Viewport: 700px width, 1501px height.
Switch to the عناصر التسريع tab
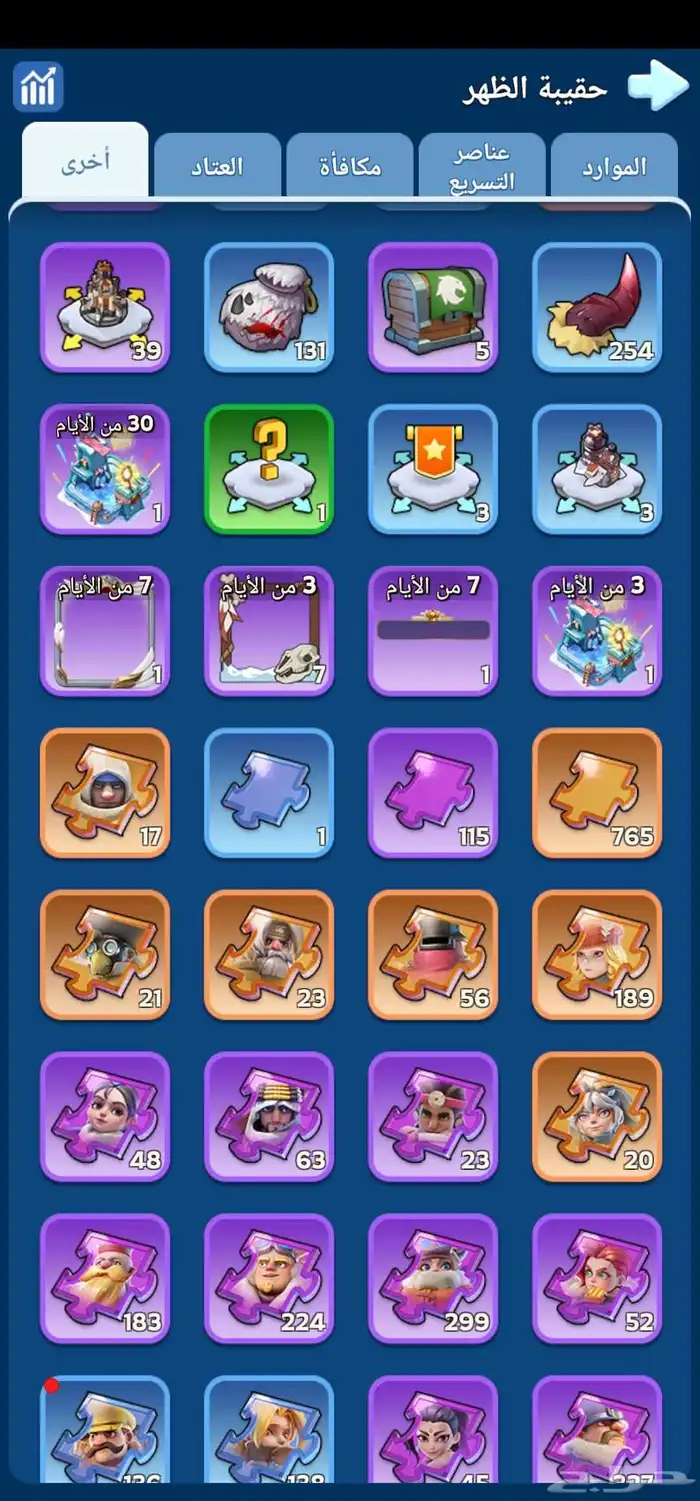(482, 166)
